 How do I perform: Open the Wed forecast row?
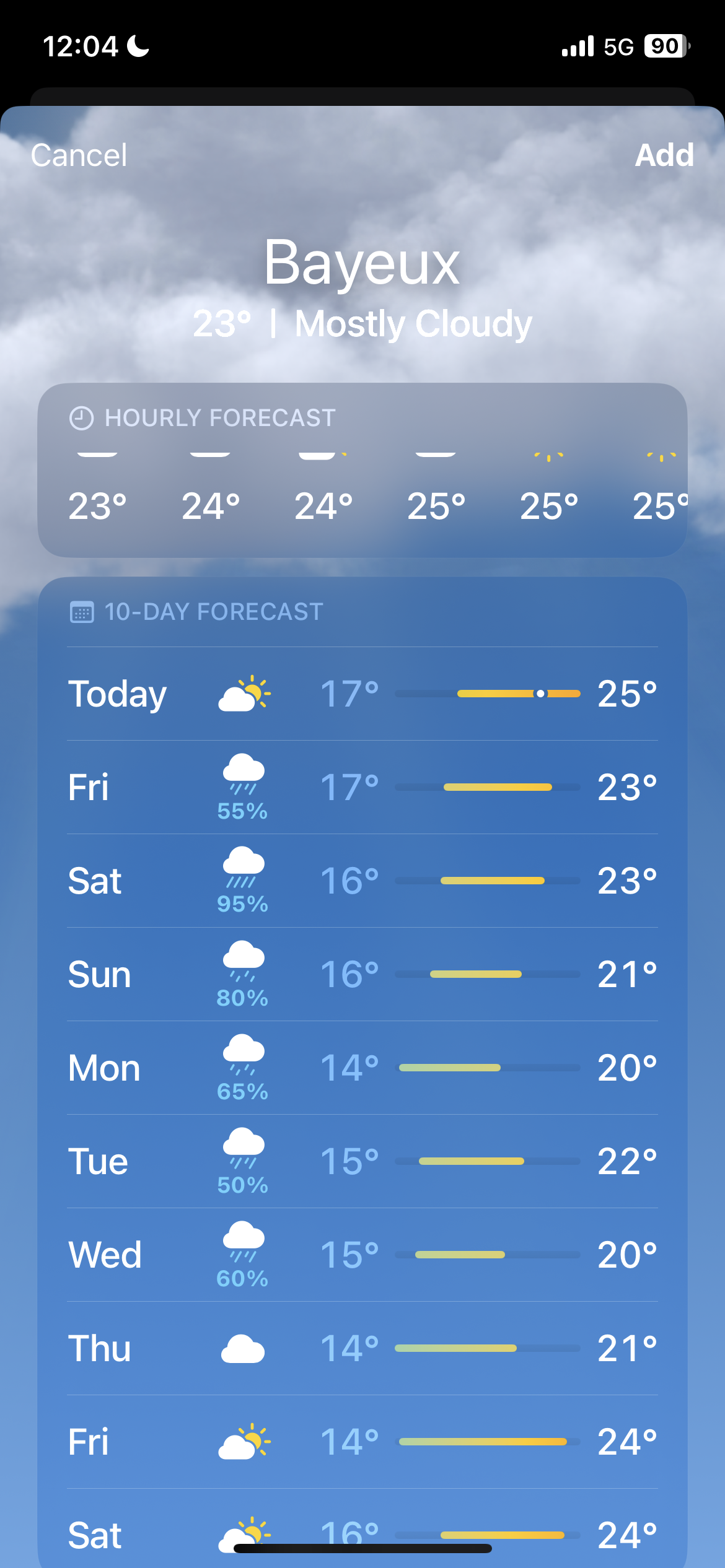pos(362,1255)
